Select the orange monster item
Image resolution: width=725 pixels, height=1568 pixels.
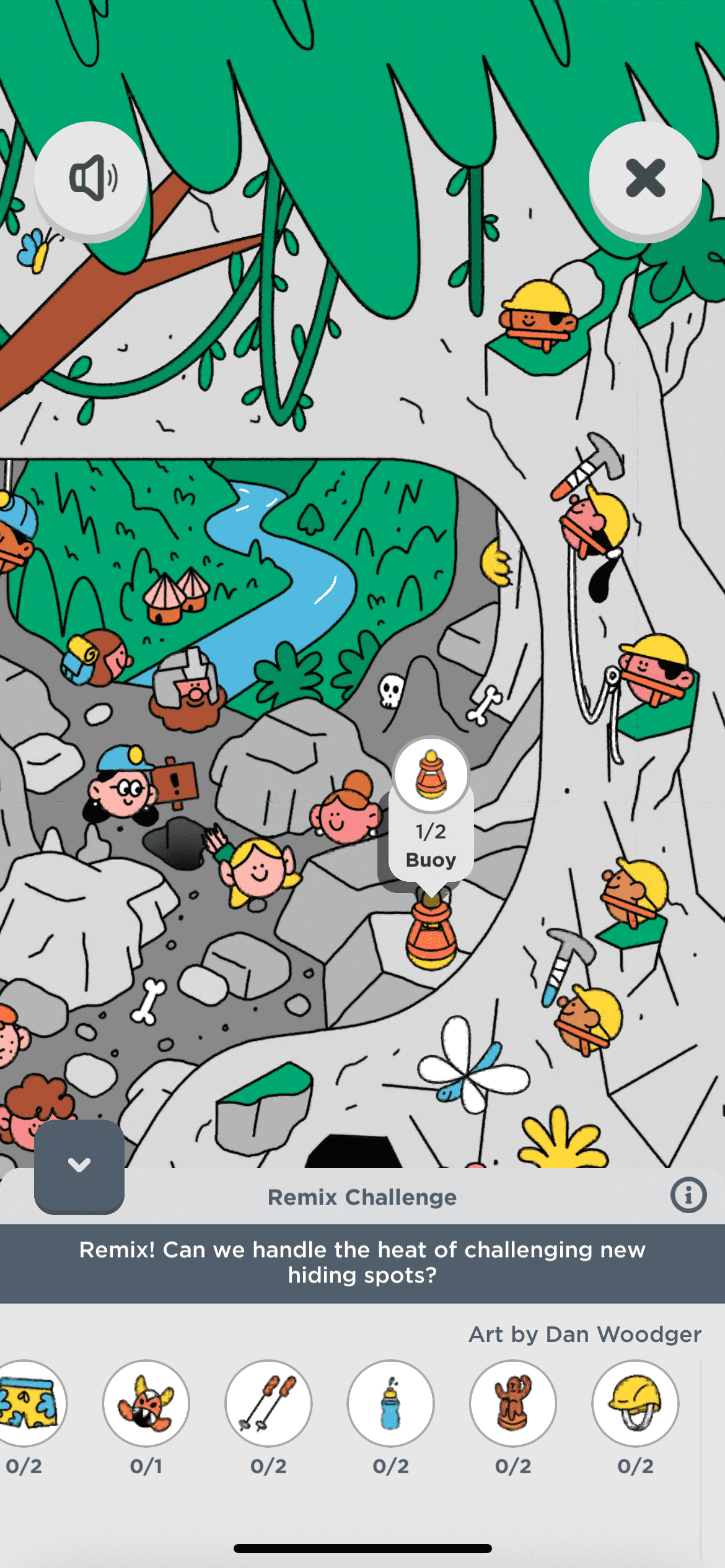146,1403
